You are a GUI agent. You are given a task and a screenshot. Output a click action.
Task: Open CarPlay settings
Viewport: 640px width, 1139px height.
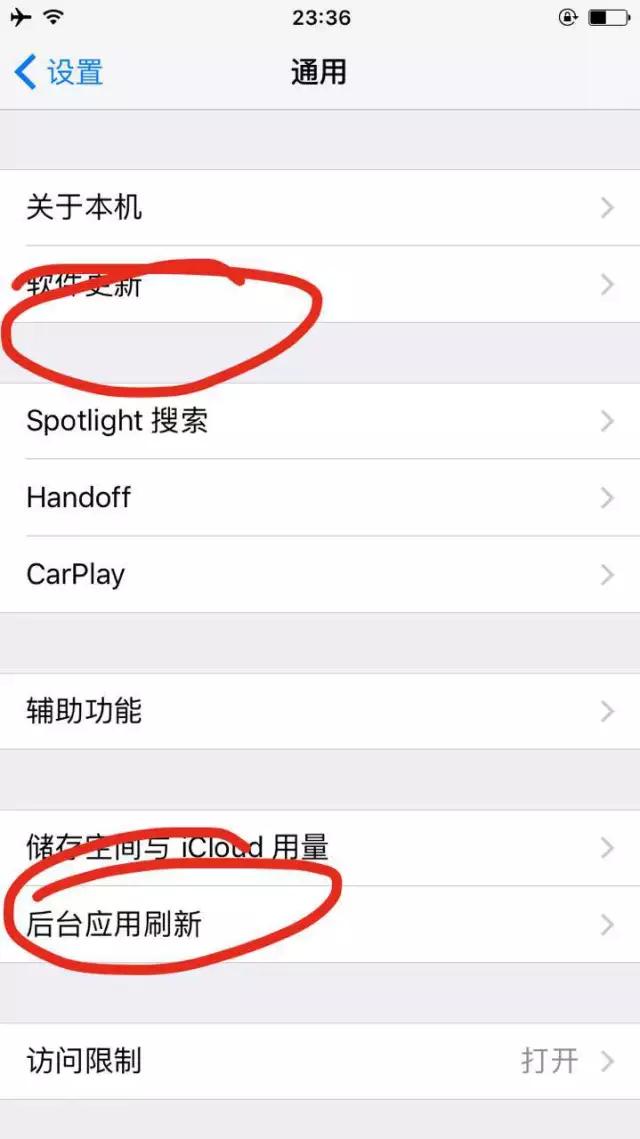pyautogui.click(x=320, y=574)
